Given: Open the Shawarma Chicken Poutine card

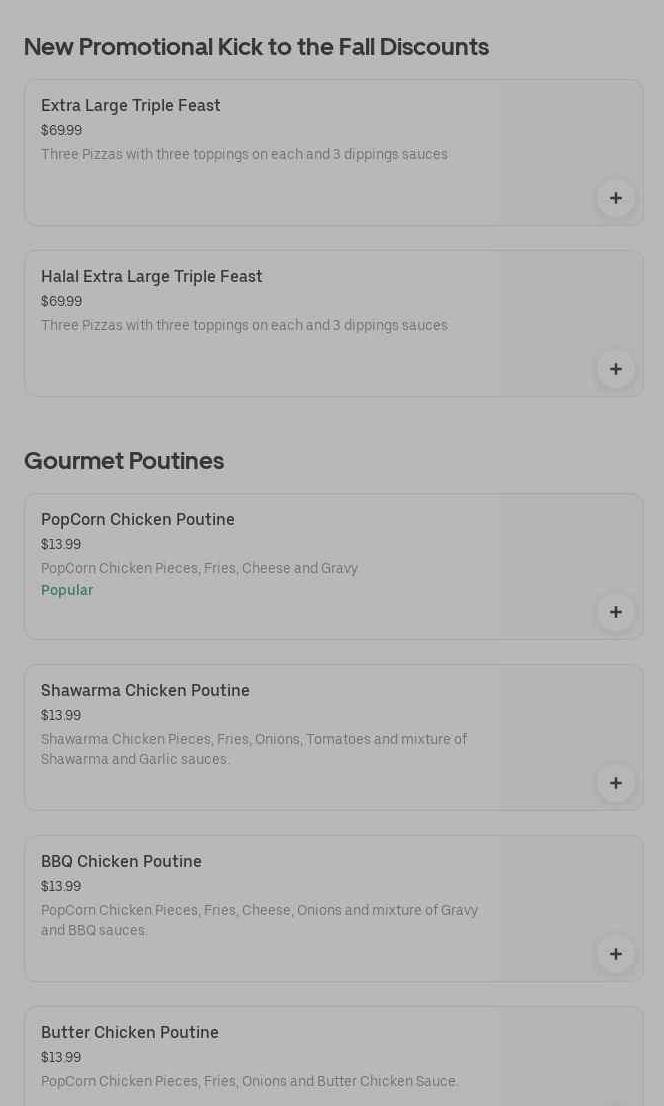Looking at the screenshot, I should 334,737.
